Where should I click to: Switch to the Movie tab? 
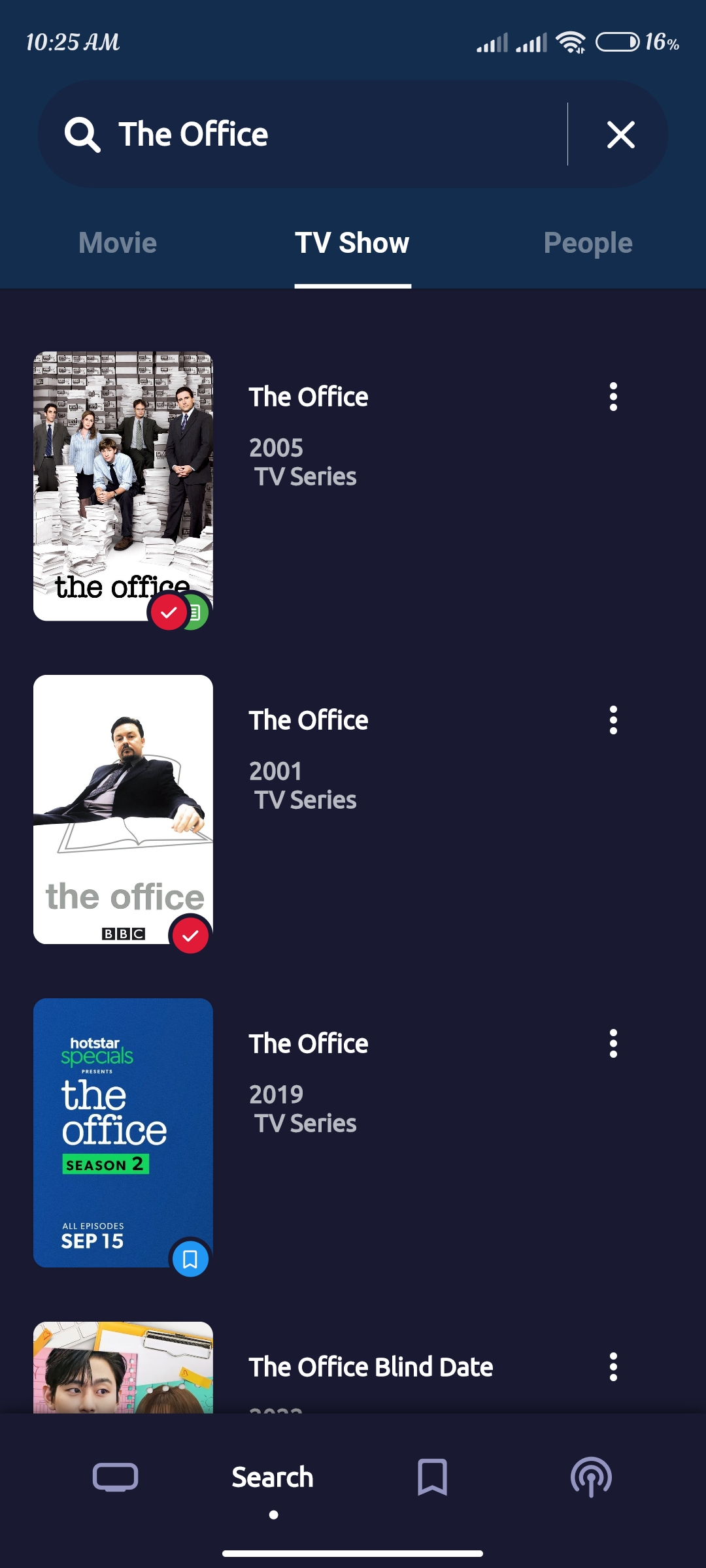pyautogui.click(x=118, y=243)
